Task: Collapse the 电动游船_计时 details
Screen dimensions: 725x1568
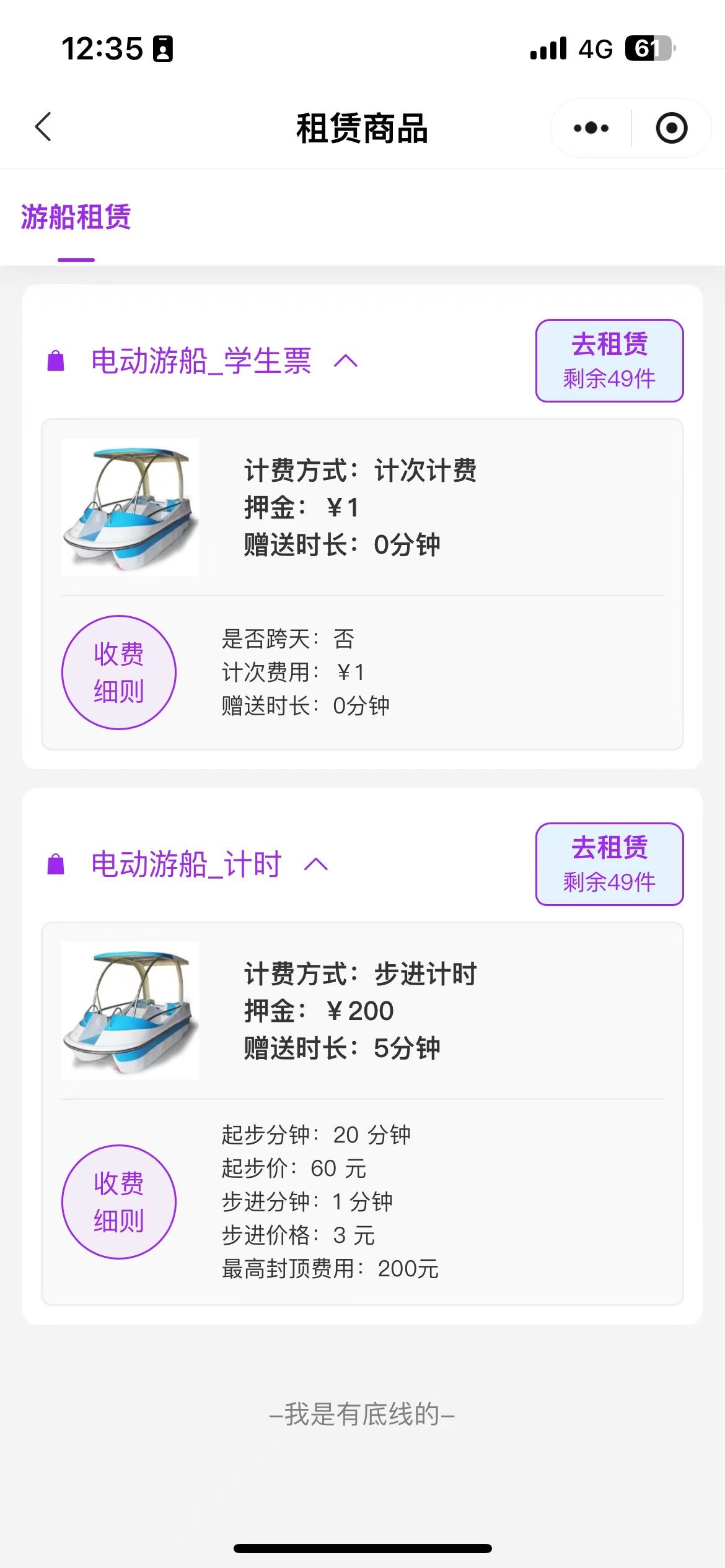Action: click(x=316, y=865)
